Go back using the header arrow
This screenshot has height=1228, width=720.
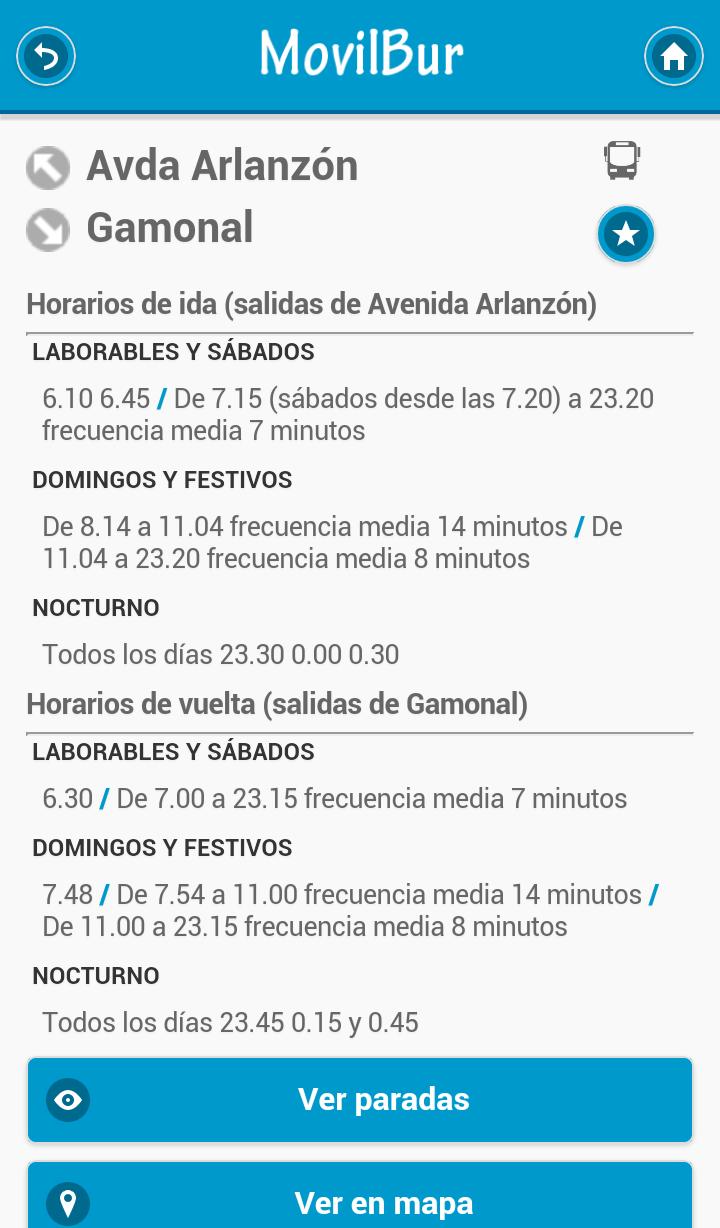[46, 56]
